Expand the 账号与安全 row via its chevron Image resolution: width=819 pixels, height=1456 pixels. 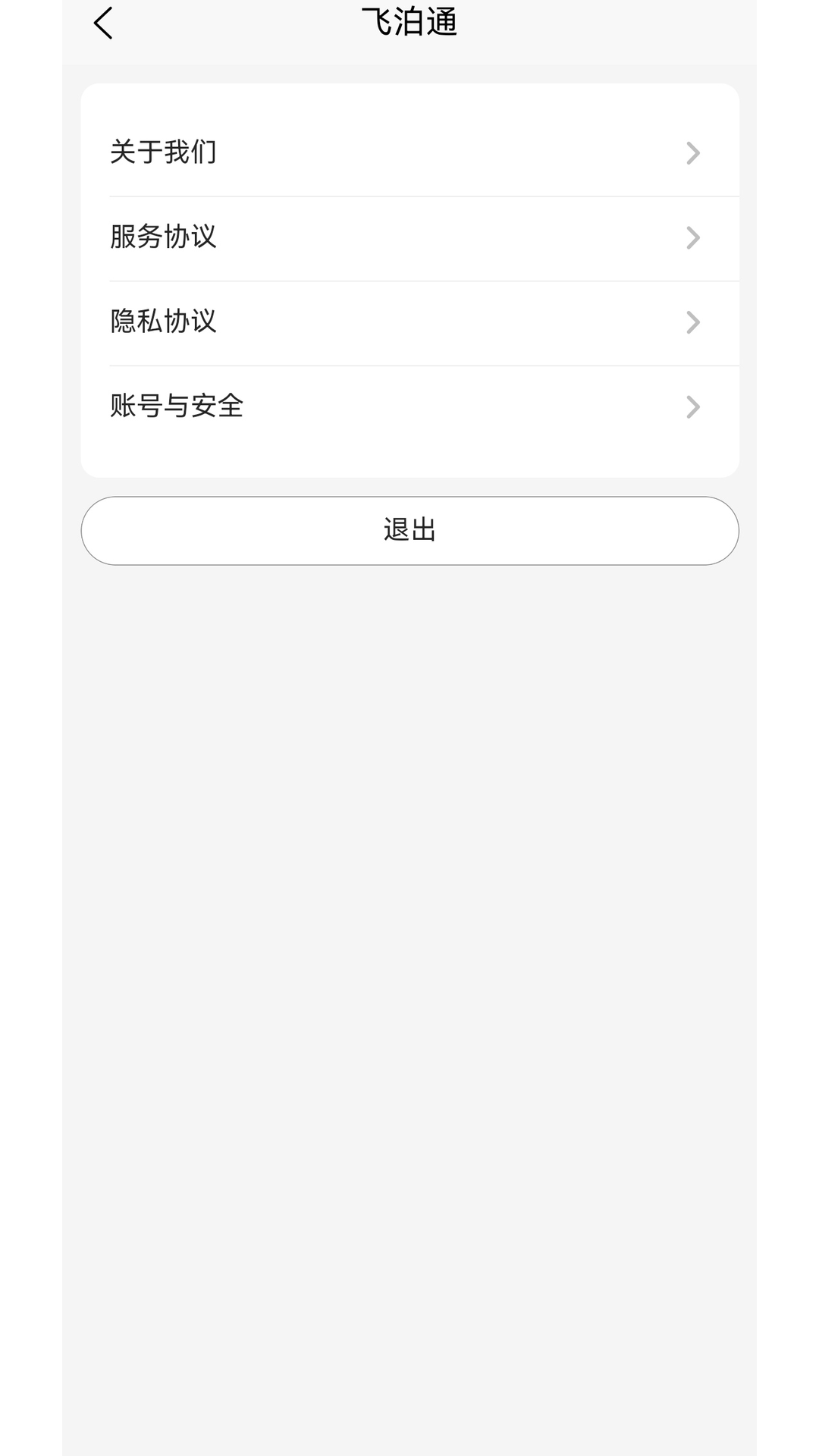[692, 407]
